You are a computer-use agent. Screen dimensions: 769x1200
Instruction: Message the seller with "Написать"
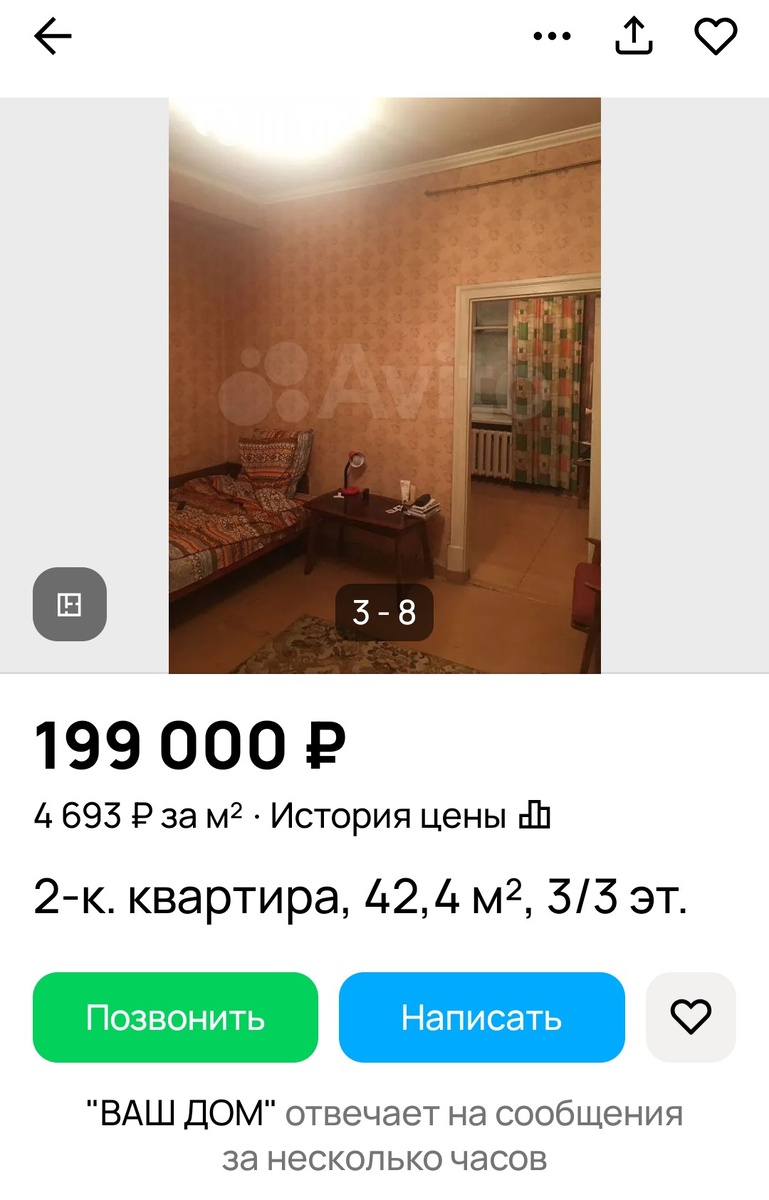(481, 1017)
